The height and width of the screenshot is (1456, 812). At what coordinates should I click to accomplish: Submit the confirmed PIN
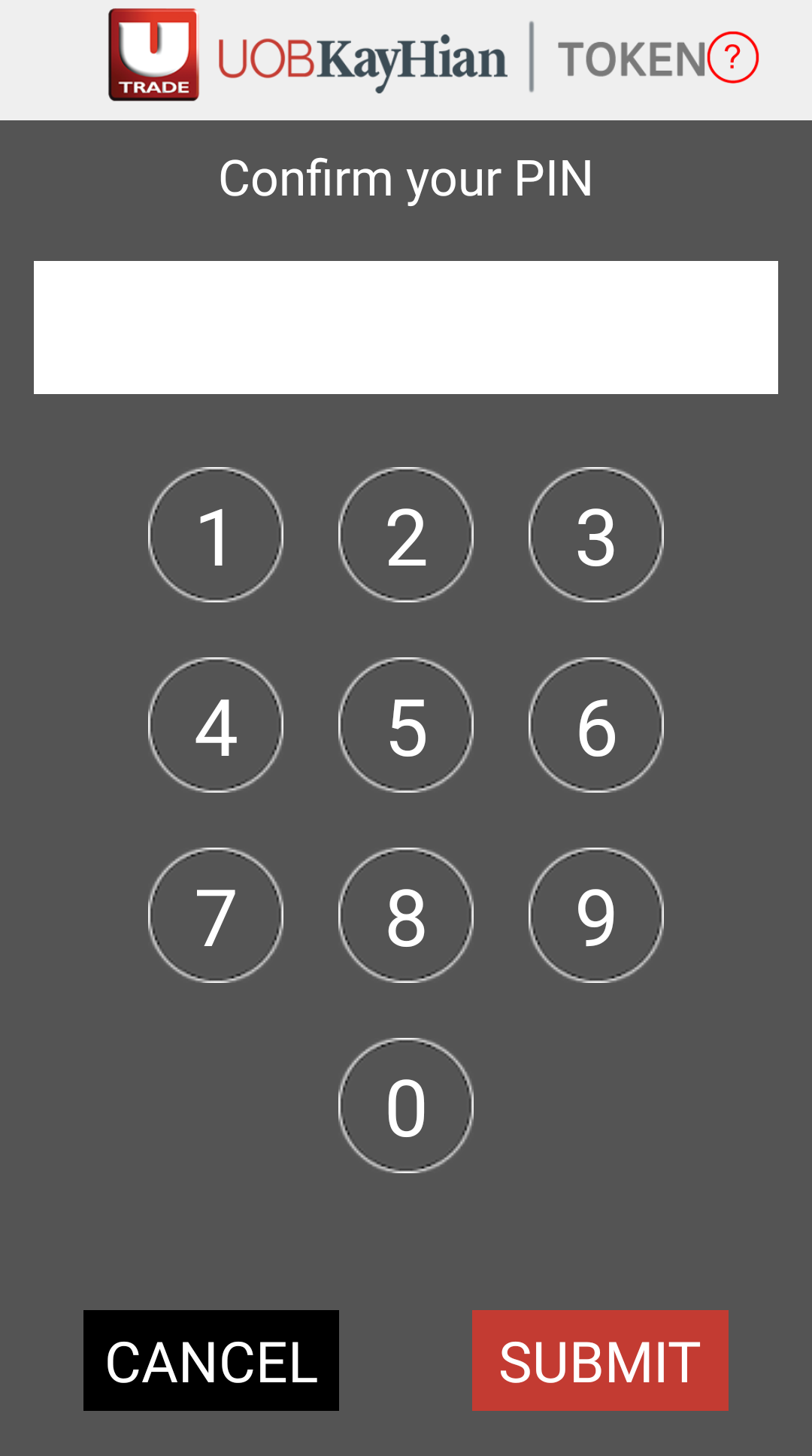pyautogui.click(x=600, y=1360)
